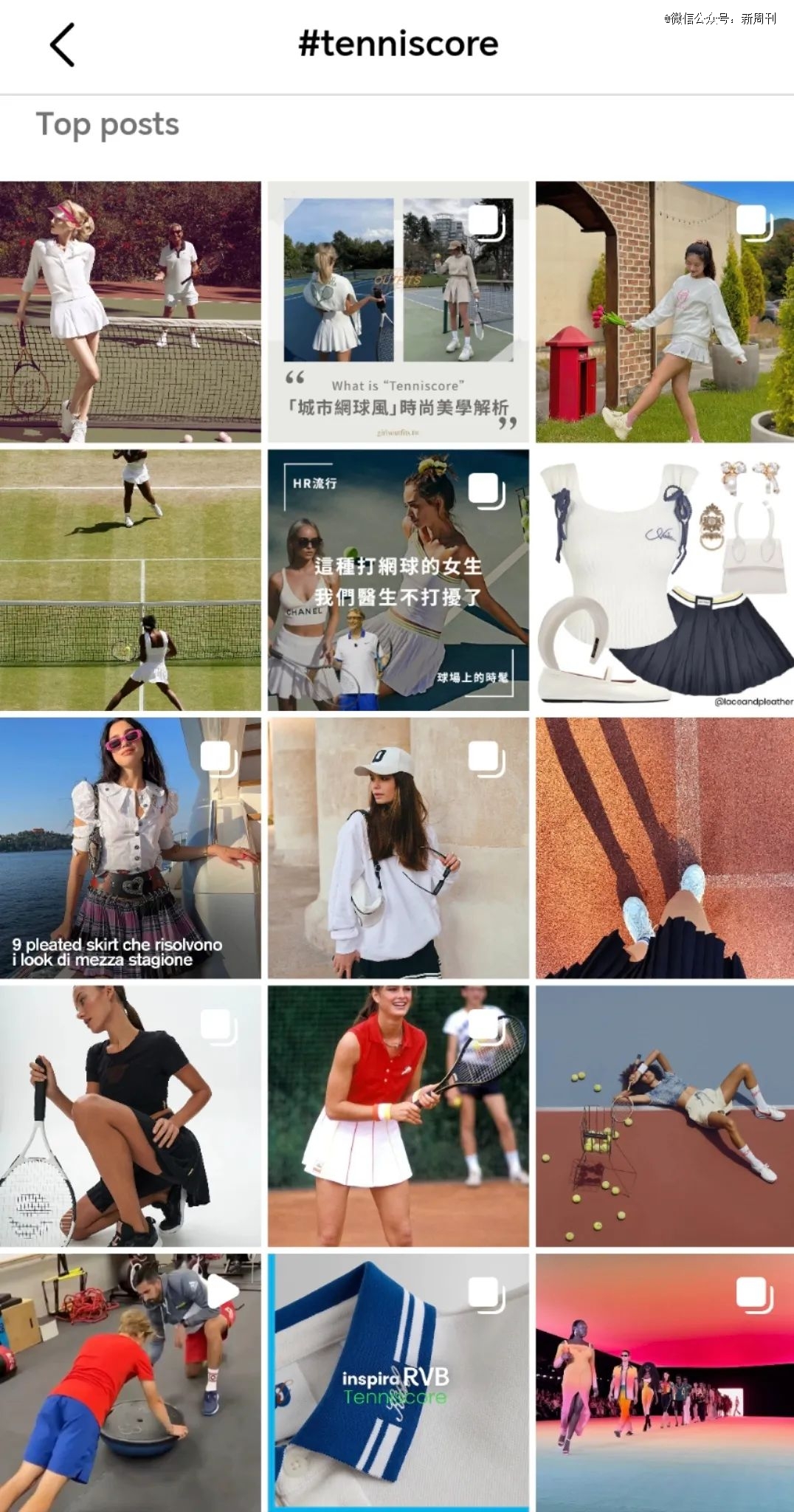Open the post of woman in pink visor at the net
This screenshot has height=1512, width=794.
tap(130, 312)
